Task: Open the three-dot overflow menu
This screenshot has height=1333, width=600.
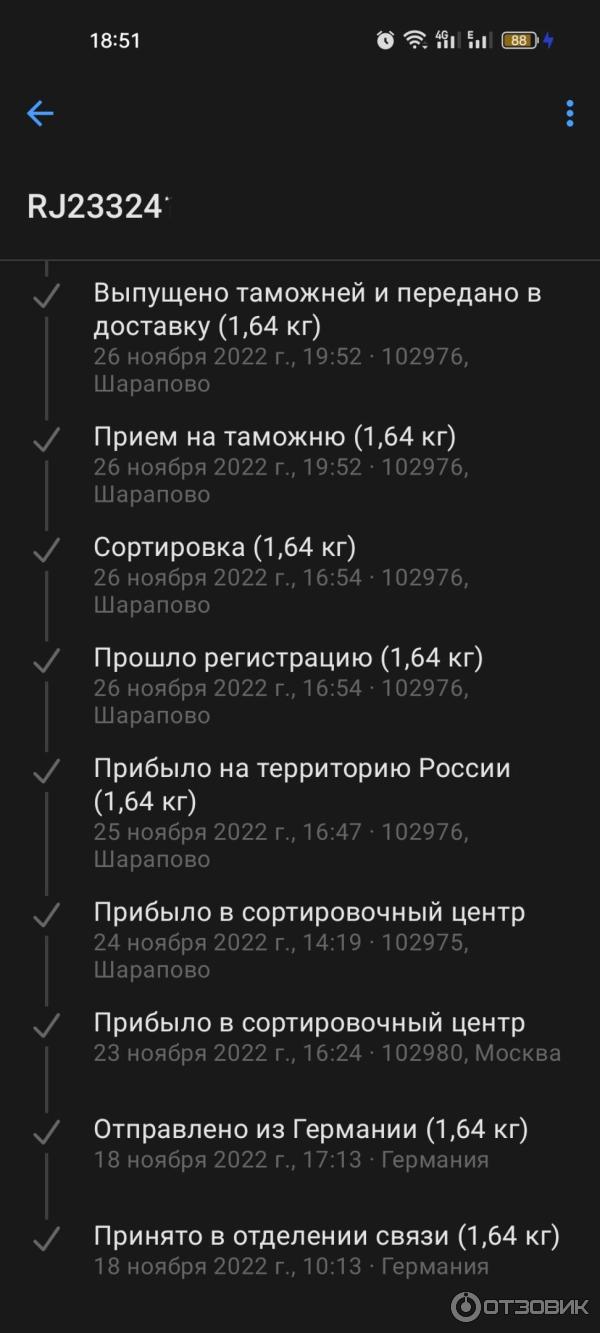Action: pos(569,114)
